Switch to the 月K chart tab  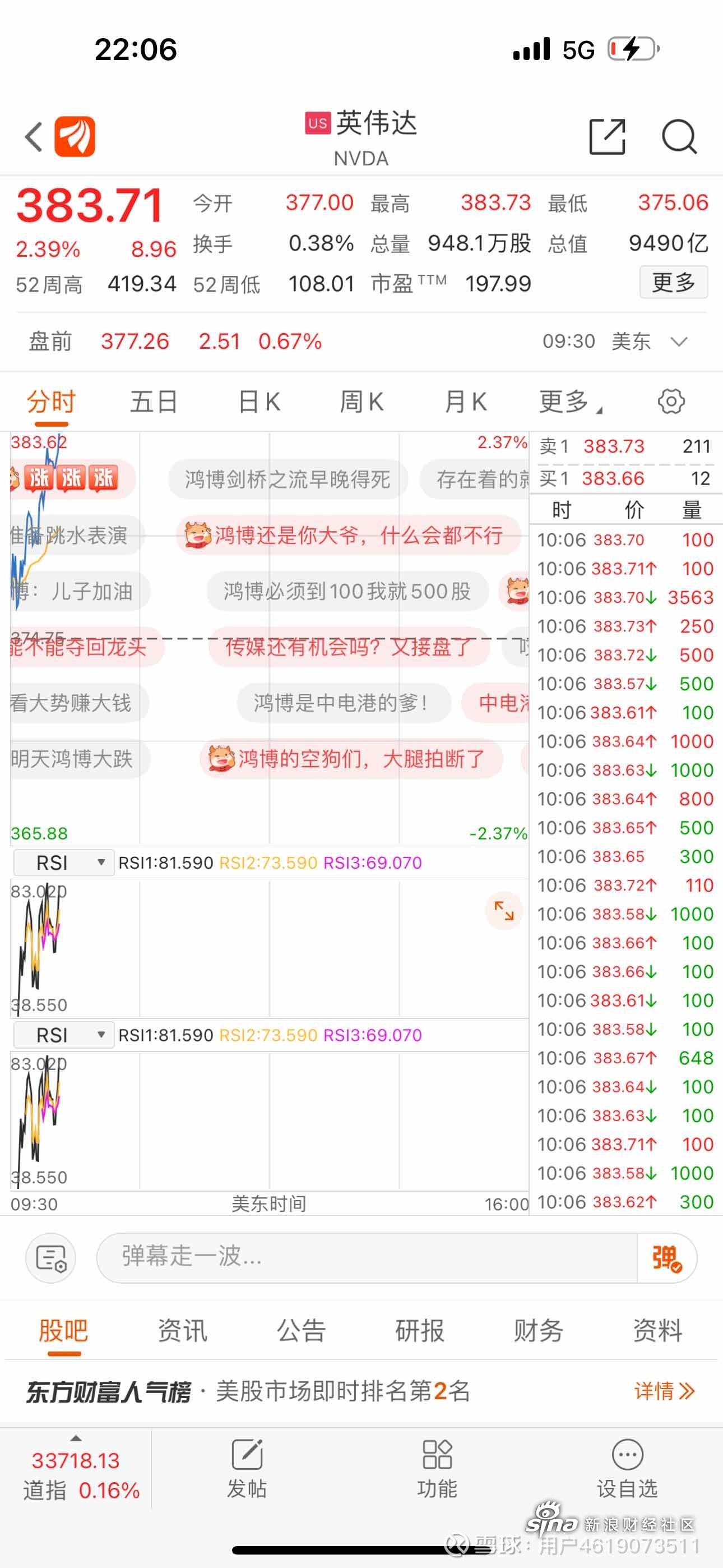466,402
